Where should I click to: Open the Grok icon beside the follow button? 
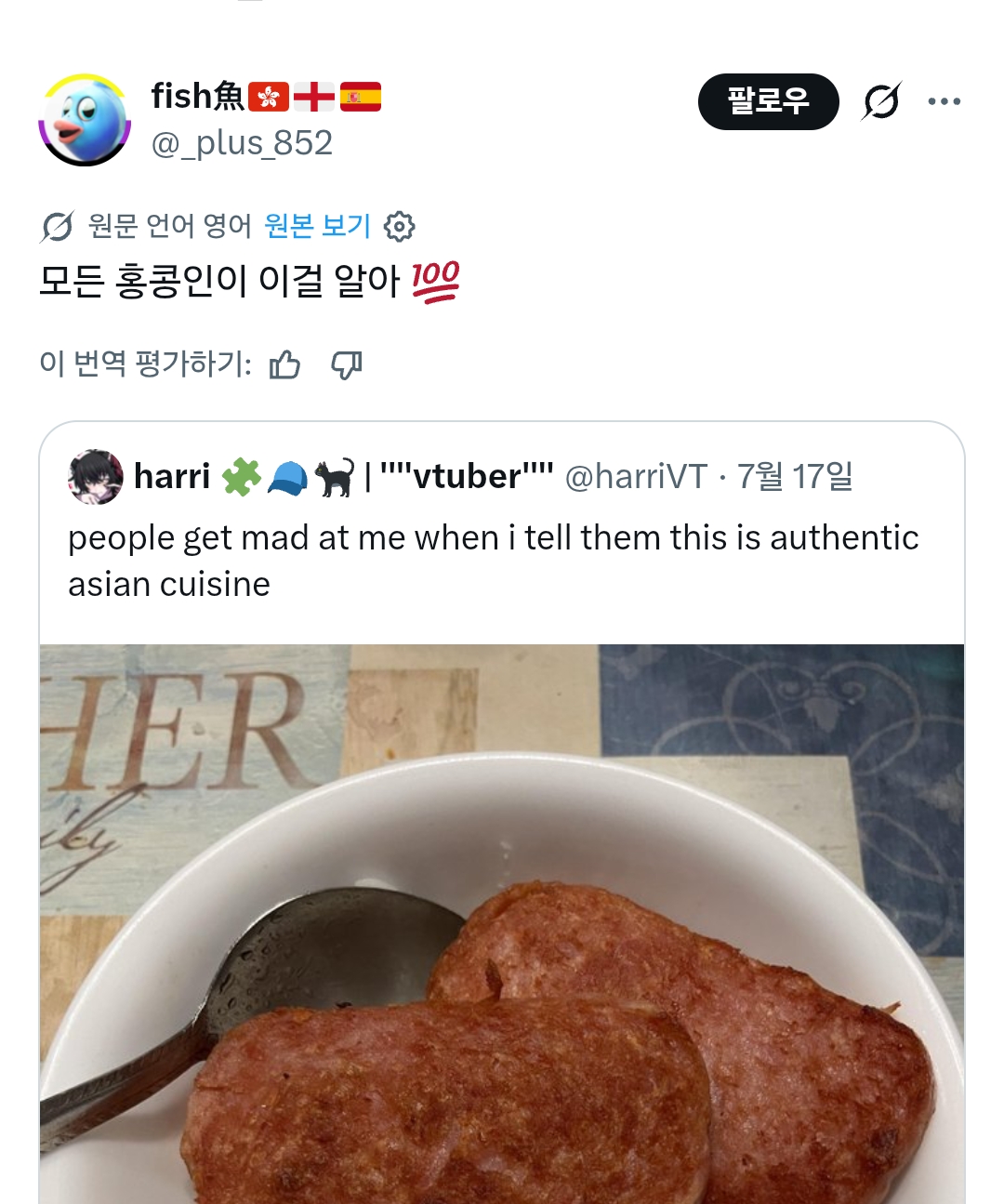pyautogui.click(x=881, y=101)
